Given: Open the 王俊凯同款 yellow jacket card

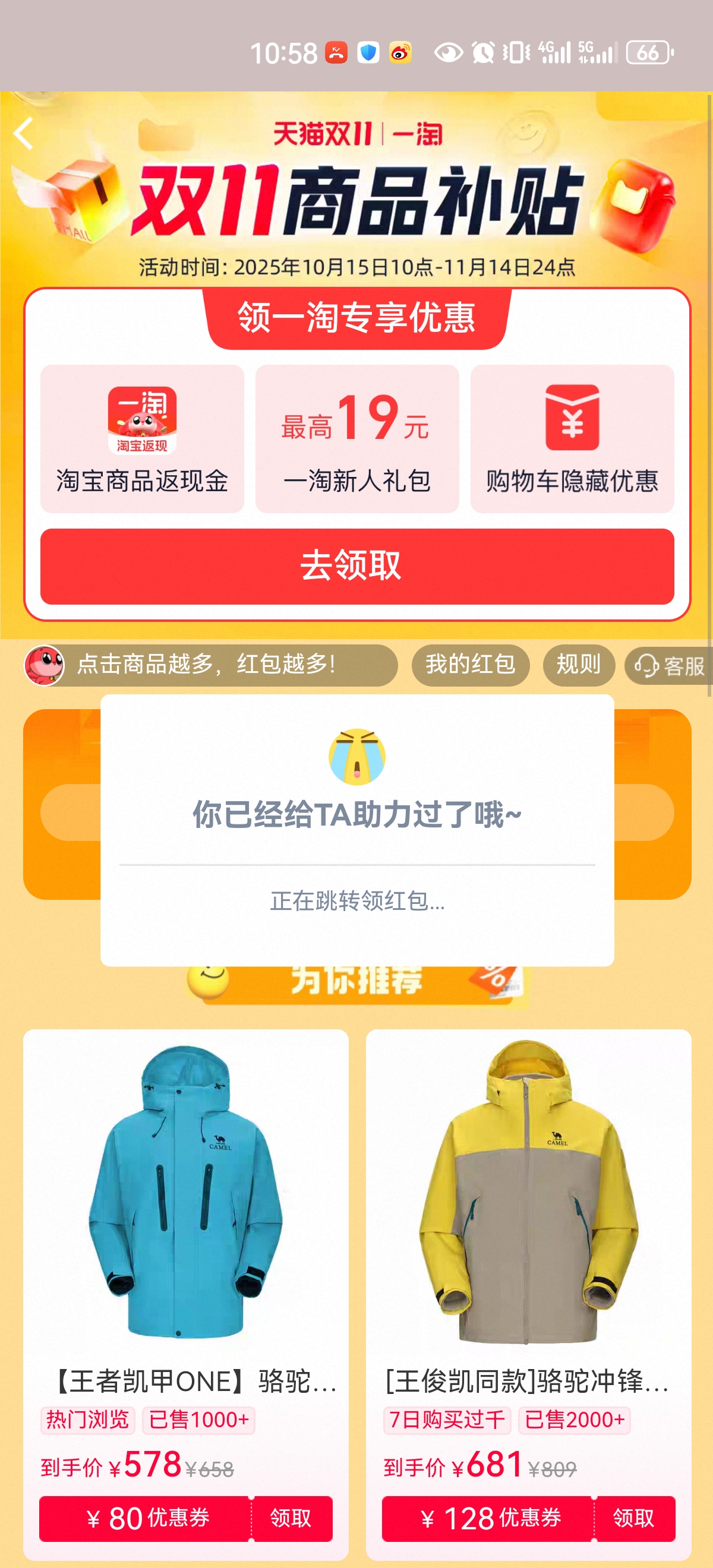Looking at the screenshot, I should click(x=528, y=1193).
